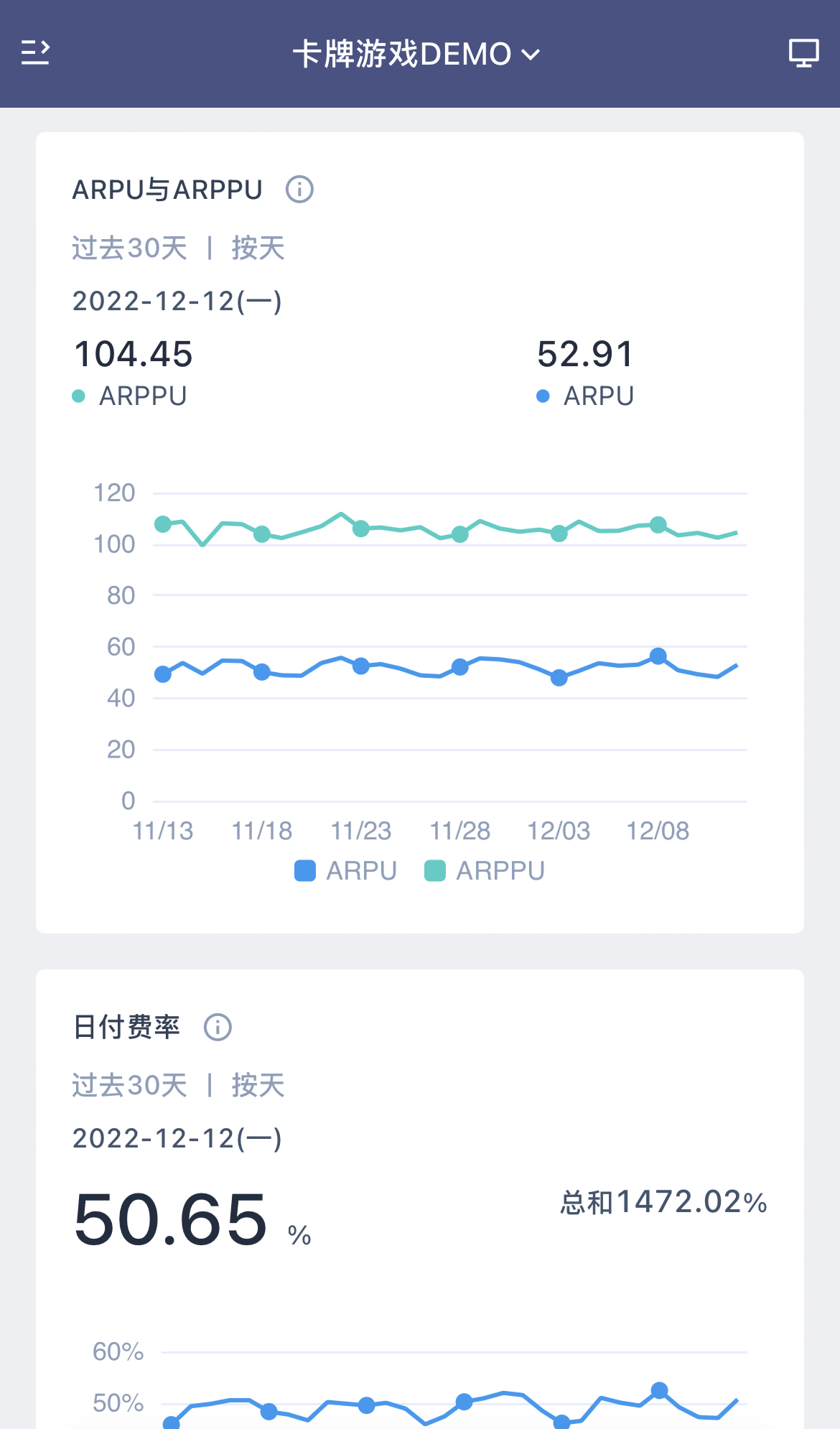This screenshot has width=840, height=1429.
Task: Toggle the ARPPU series in chart legend
Action: [x=485, y=870]
